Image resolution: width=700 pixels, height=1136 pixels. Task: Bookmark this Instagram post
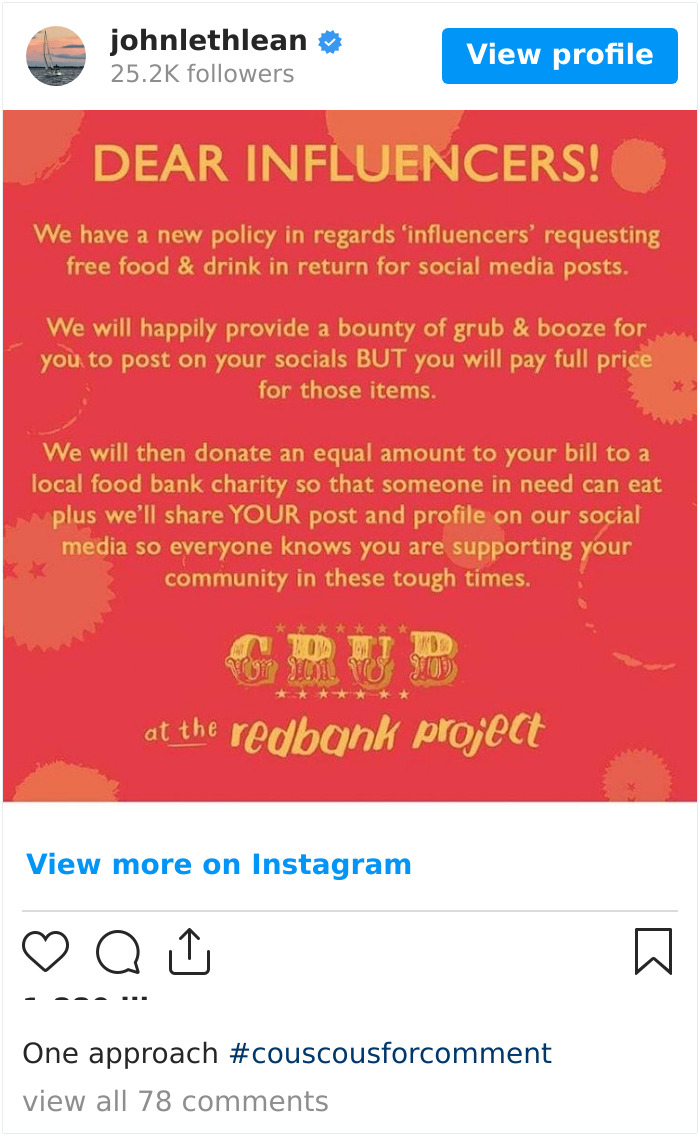pyautogui.click(x=653, y=951)
